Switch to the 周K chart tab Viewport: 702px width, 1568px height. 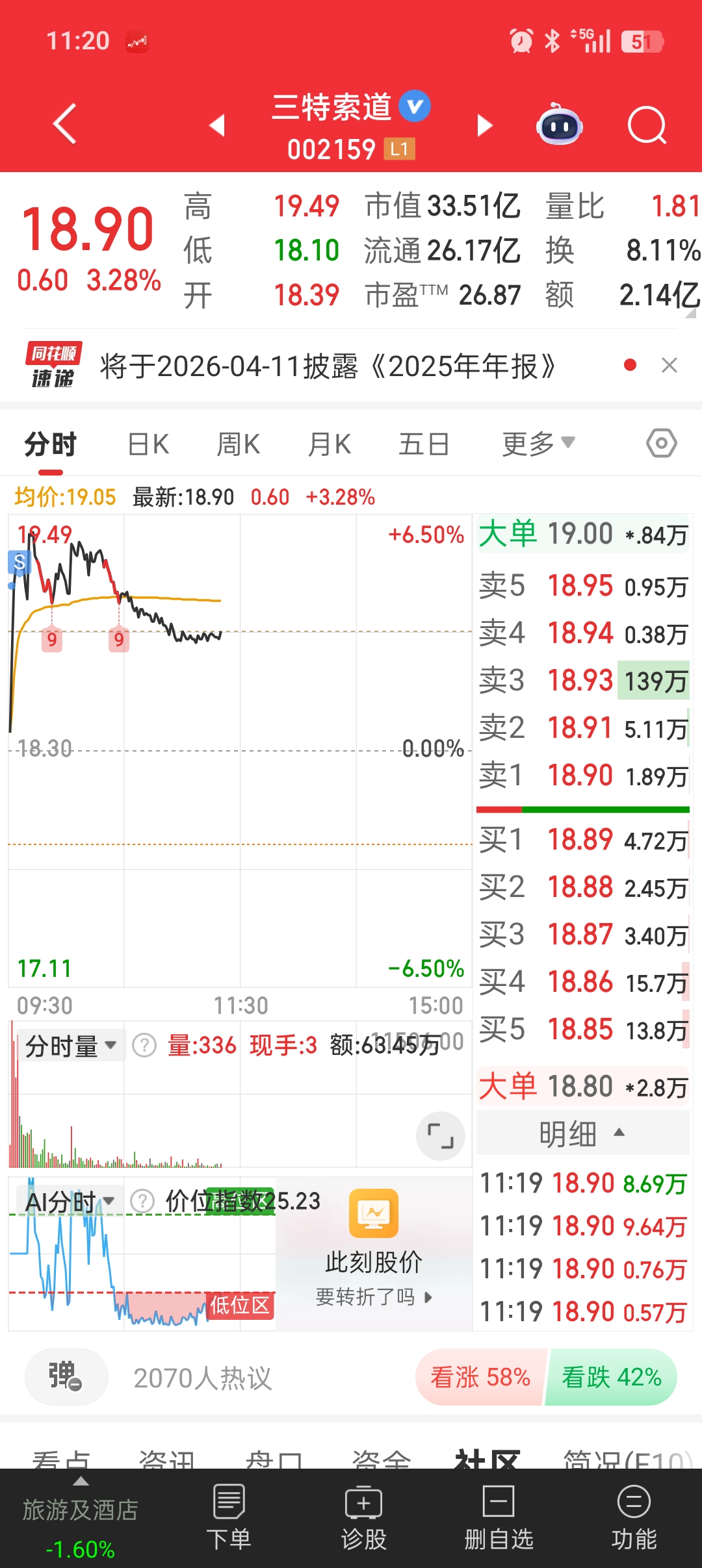238,445
